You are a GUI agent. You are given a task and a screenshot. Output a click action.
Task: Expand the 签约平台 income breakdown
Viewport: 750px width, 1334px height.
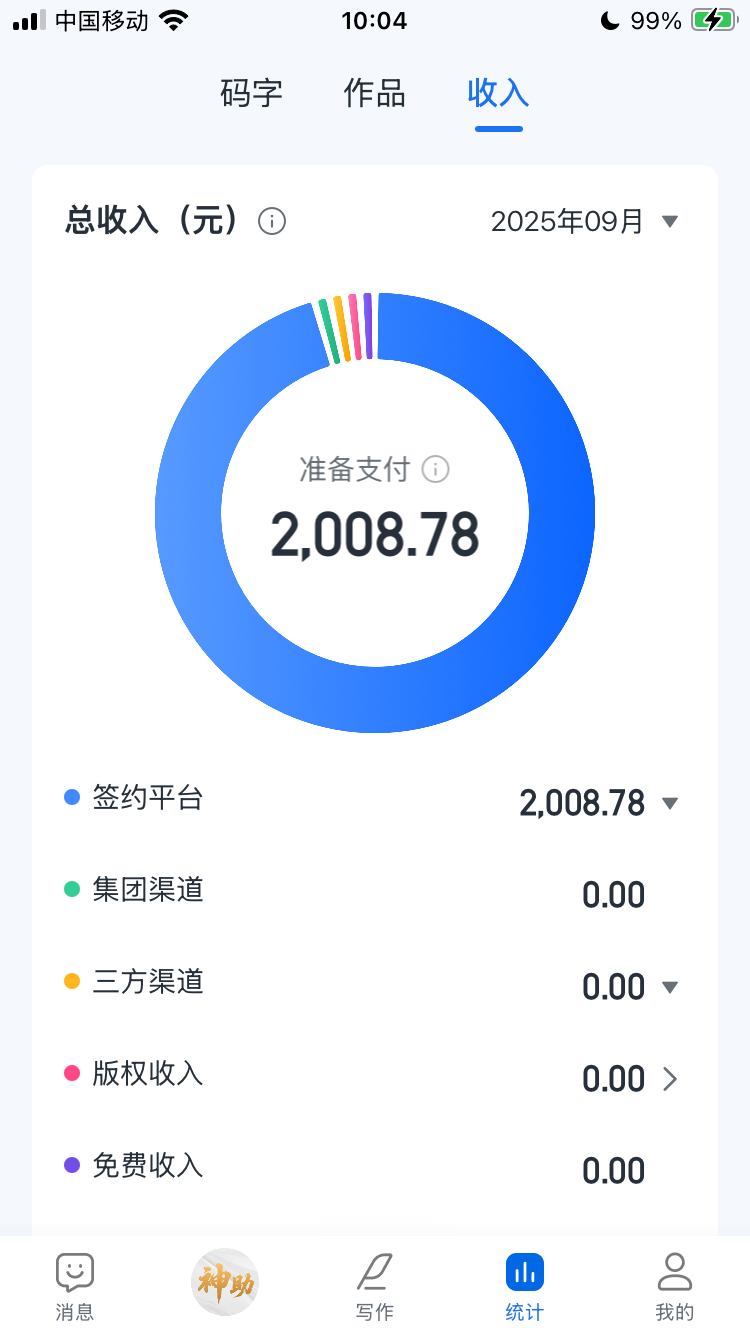(x=670, y=803)
